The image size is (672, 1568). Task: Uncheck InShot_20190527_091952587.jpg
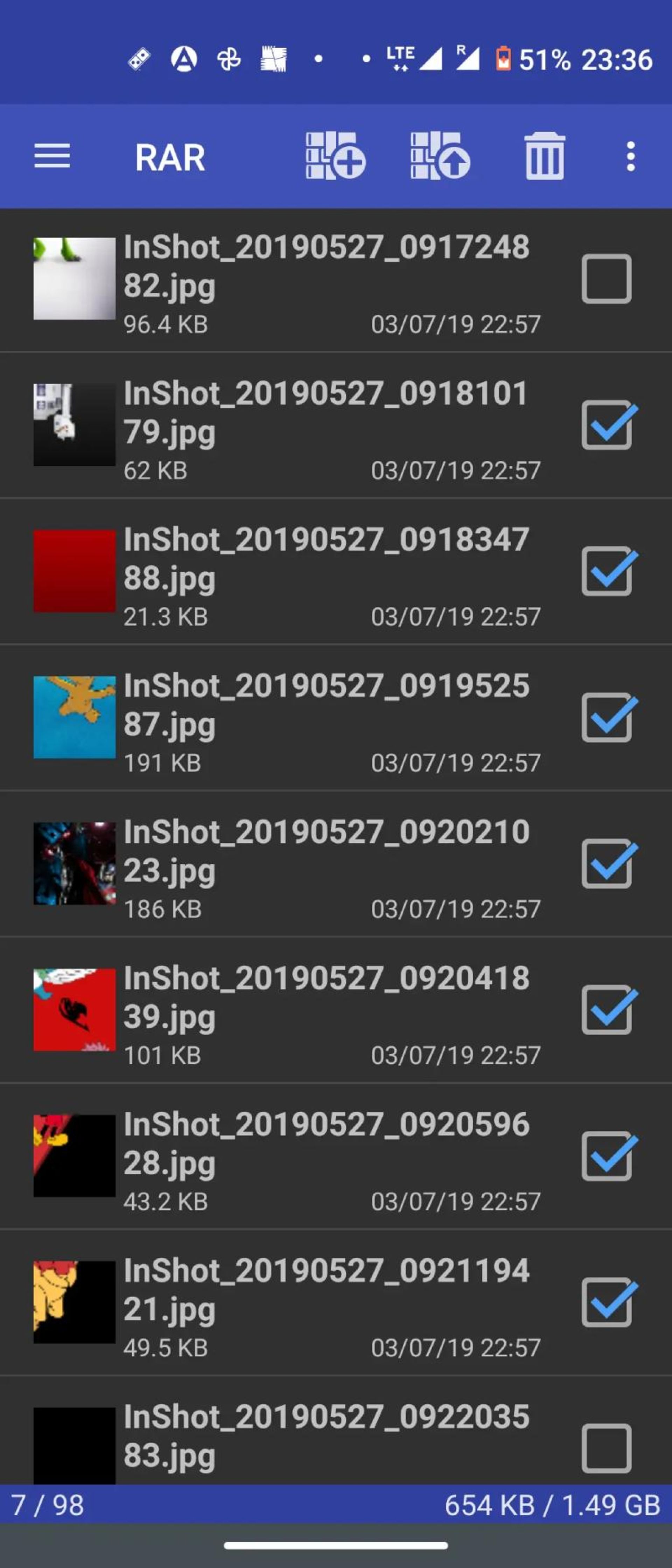(605, 717)
